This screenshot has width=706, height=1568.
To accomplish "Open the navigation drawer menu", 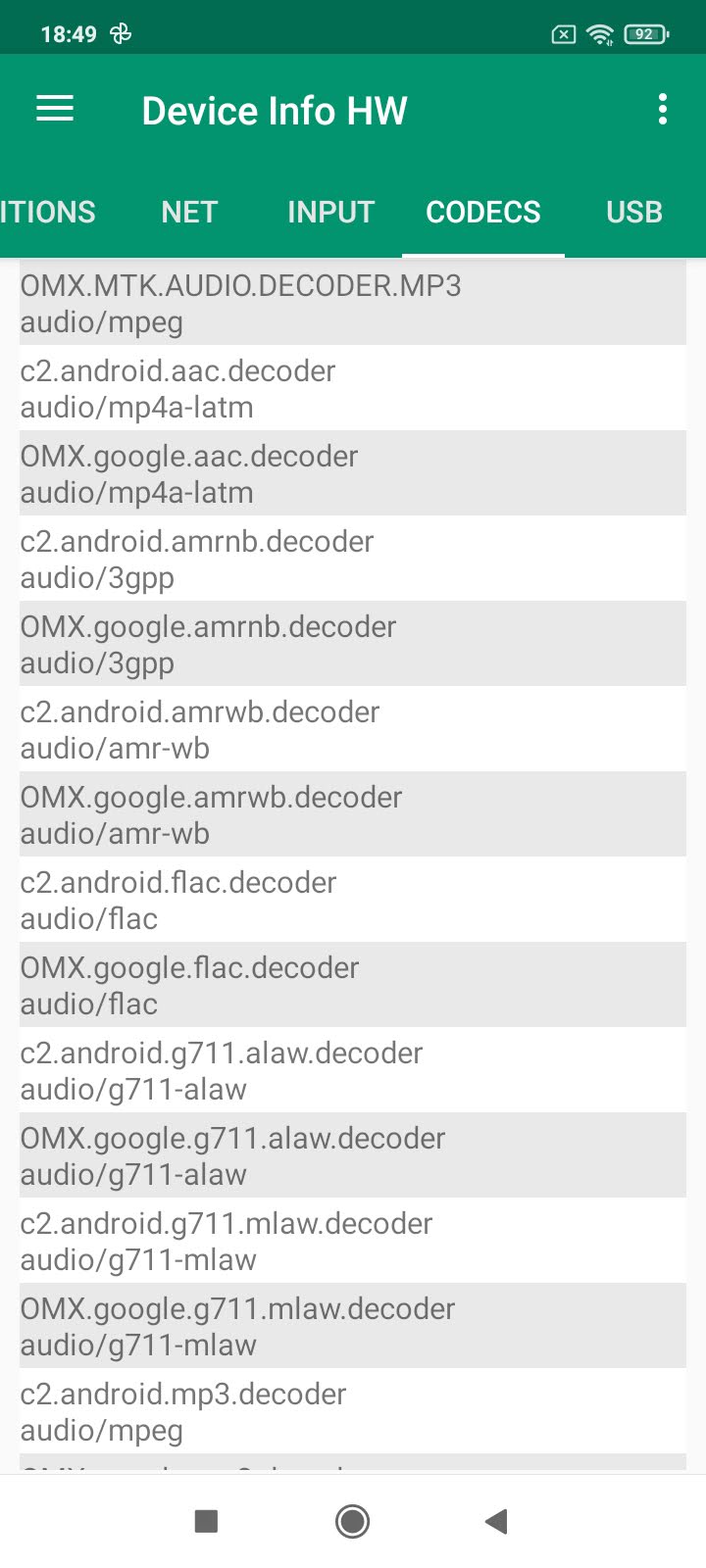I will click(55, 109).
